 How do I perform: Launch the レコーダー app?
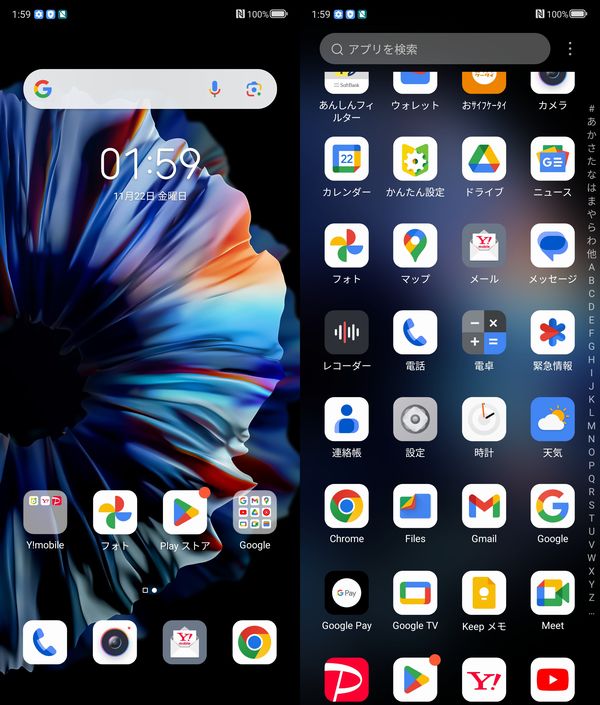click(x=346, y=333)
